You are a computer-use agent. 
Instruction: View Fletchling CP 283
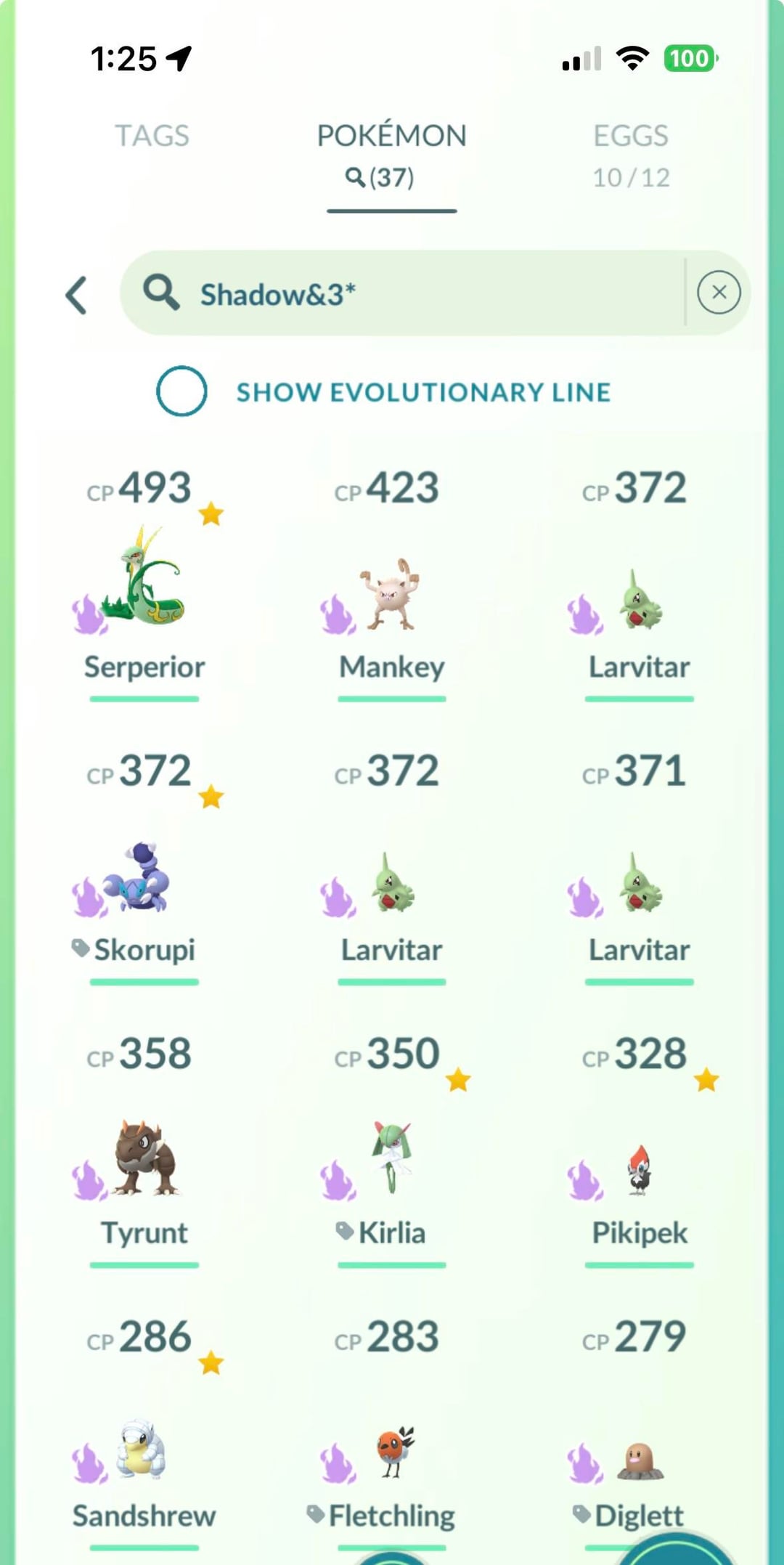click(391, 1452)
